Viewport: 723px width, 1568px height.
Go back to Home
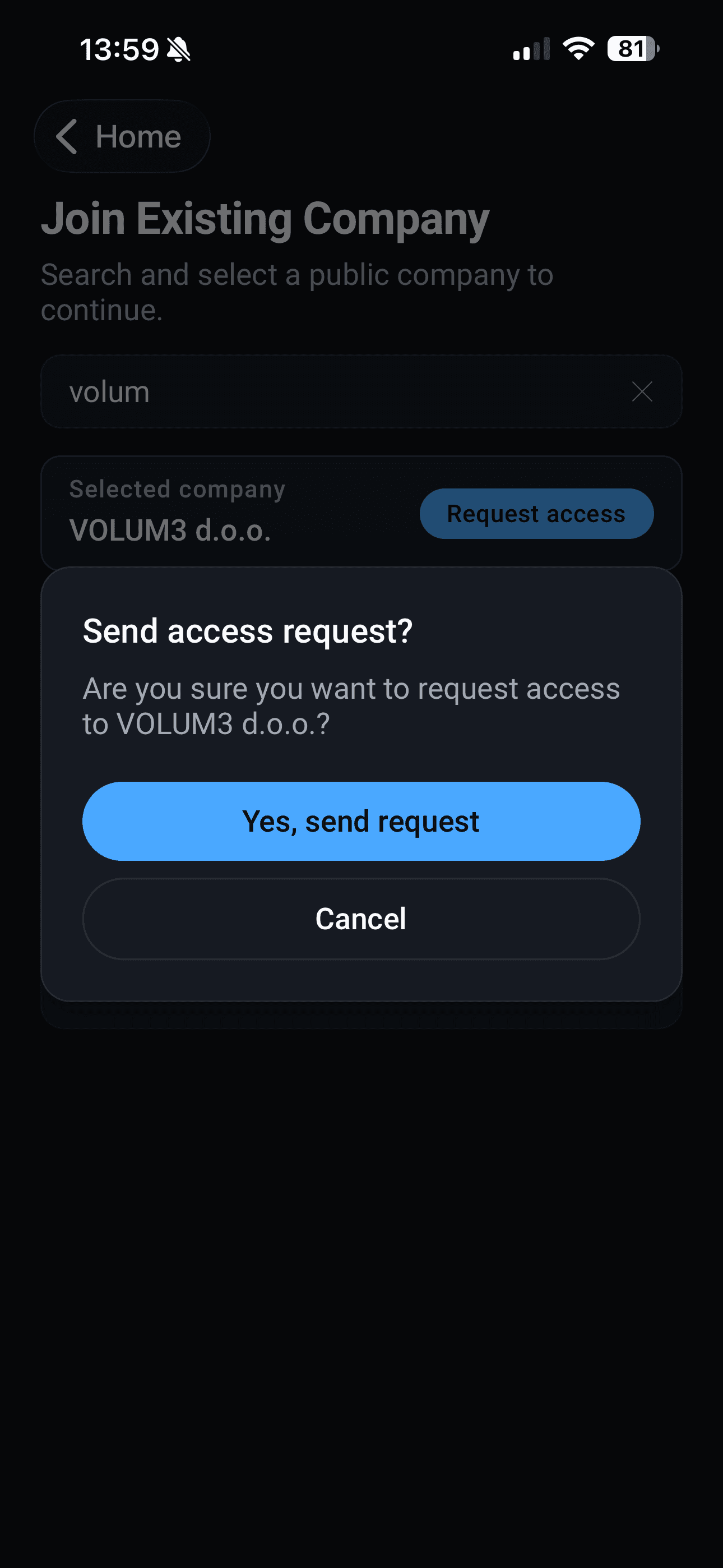(122, 136)
